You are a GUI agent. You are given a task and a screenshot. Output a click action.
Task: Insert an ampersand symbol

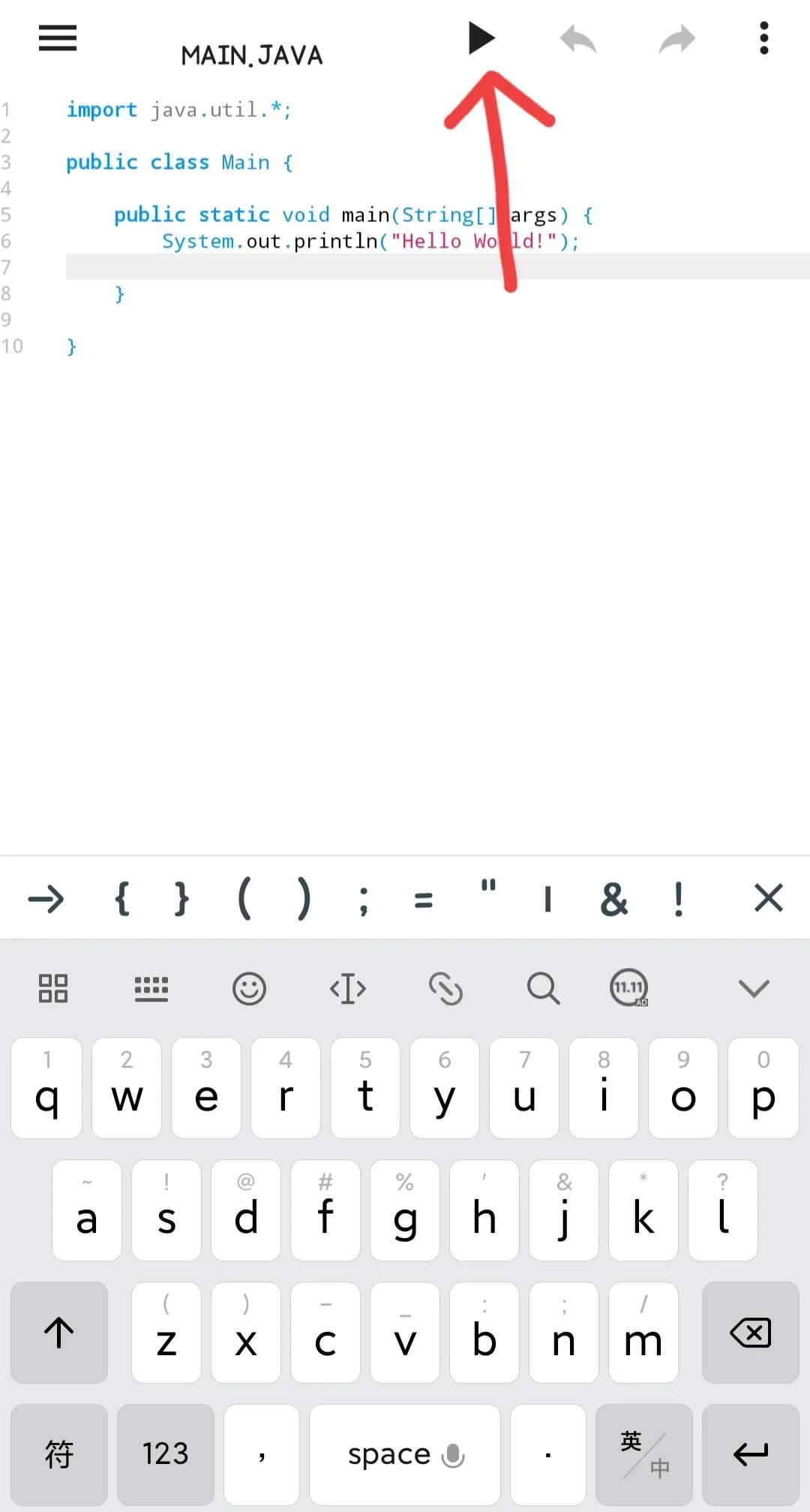[x=613, y=899]
